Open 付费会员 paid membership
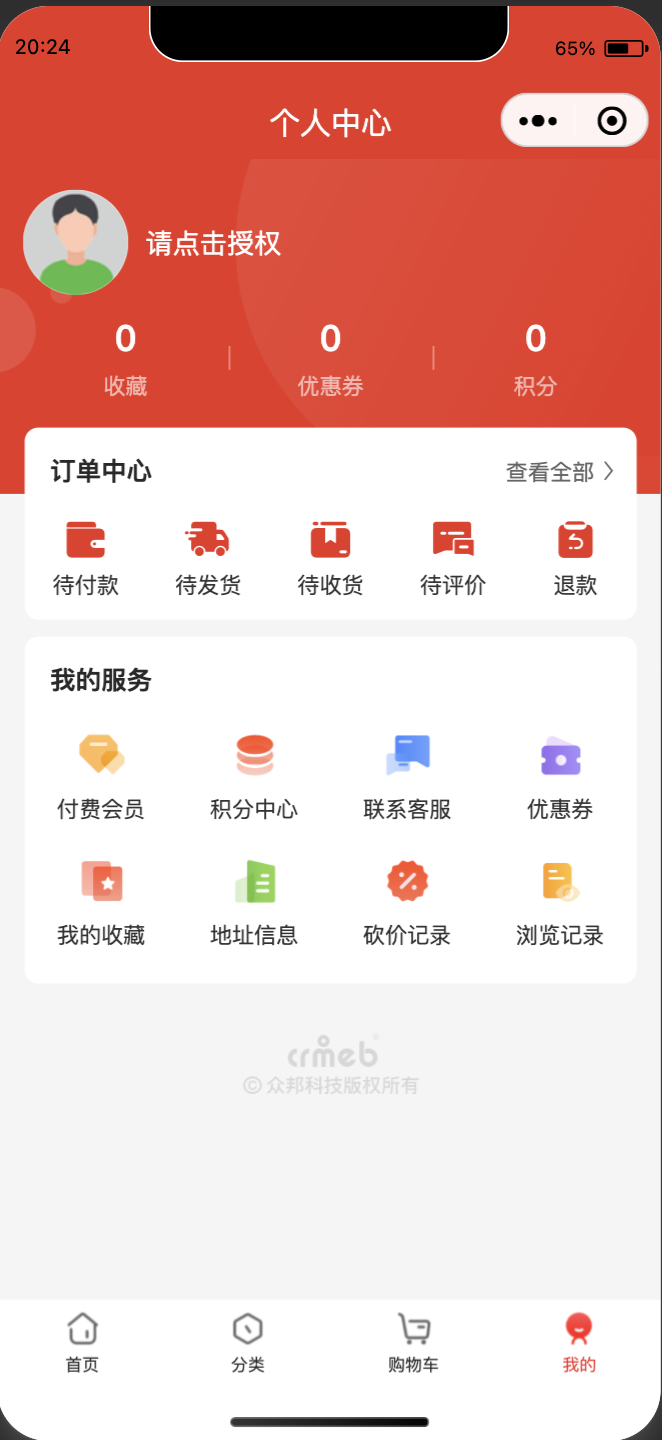Image resolution: width=662 pixels, height=1440 pixels. click(x=101, y=777)
